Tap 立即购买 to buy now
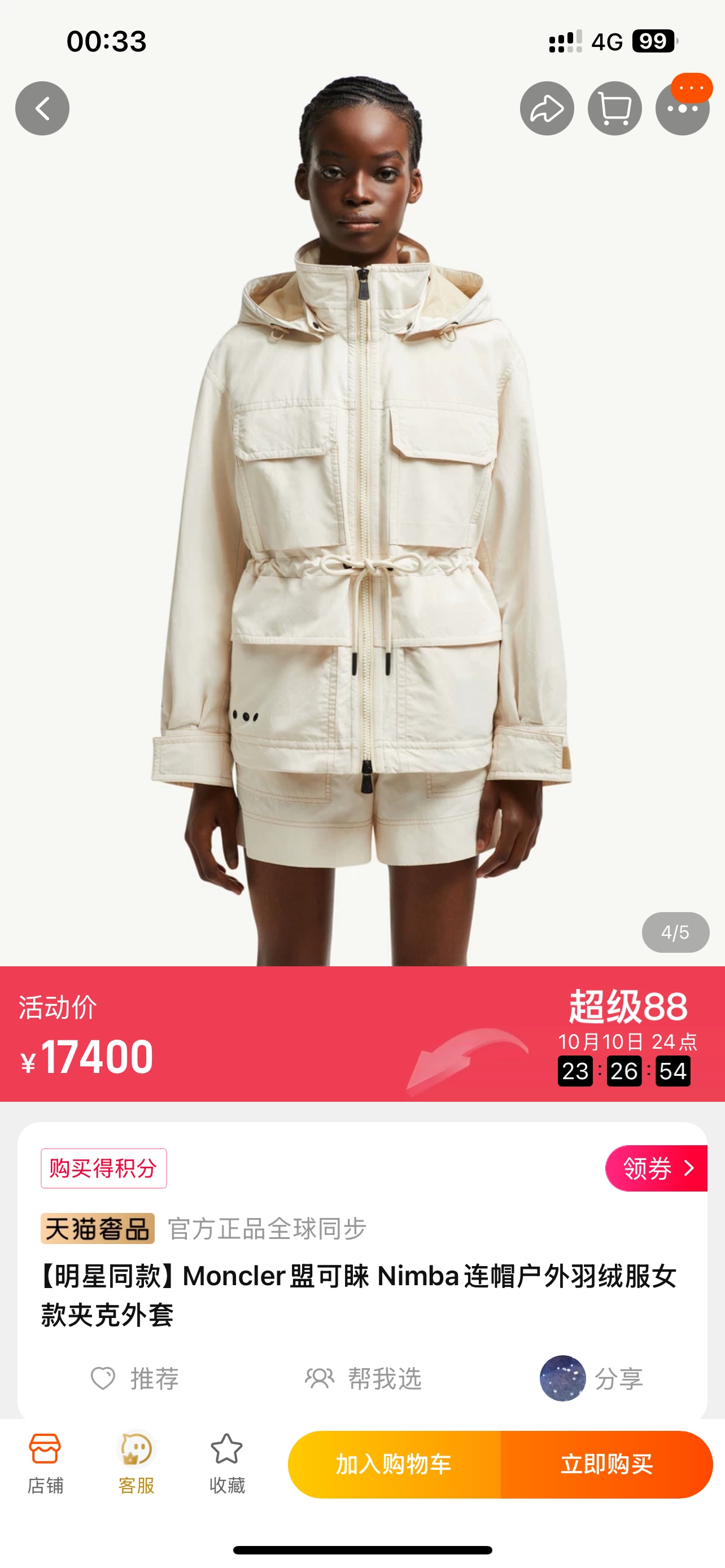The image size is (725, 1568). tap(606, 1464)
